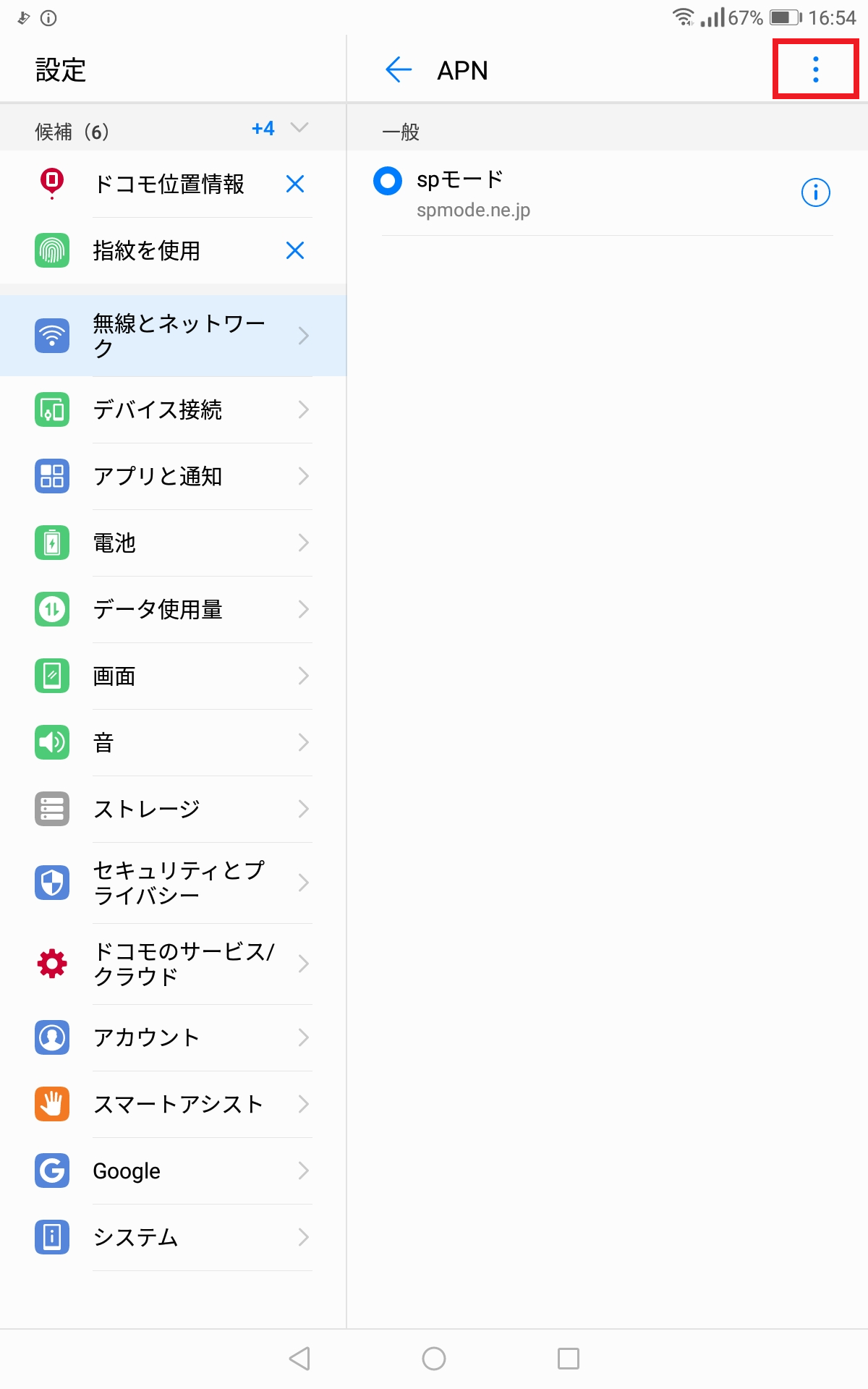Open the データ使用量 settings icon
The image size is (868, 1389).
[x=51, y=609]
